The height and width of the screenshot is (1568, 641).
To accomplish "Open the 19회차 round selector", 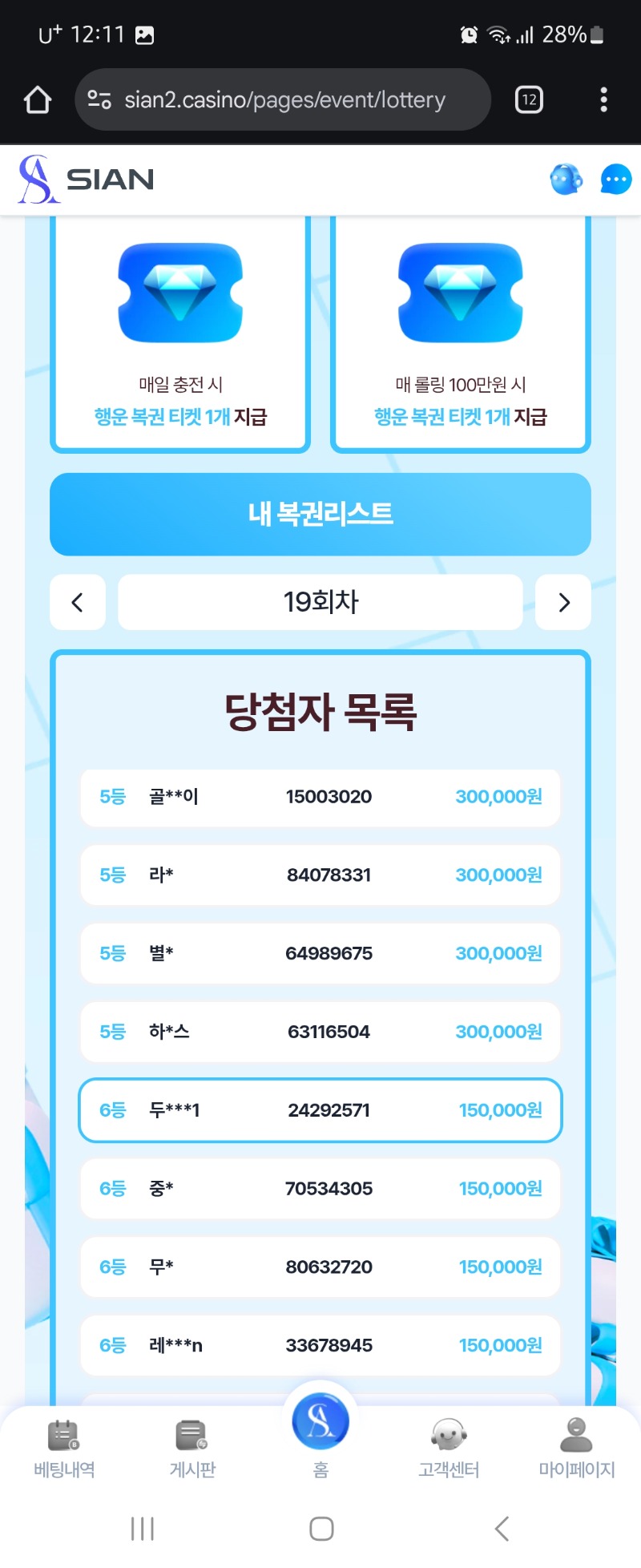I will [320, 602].
